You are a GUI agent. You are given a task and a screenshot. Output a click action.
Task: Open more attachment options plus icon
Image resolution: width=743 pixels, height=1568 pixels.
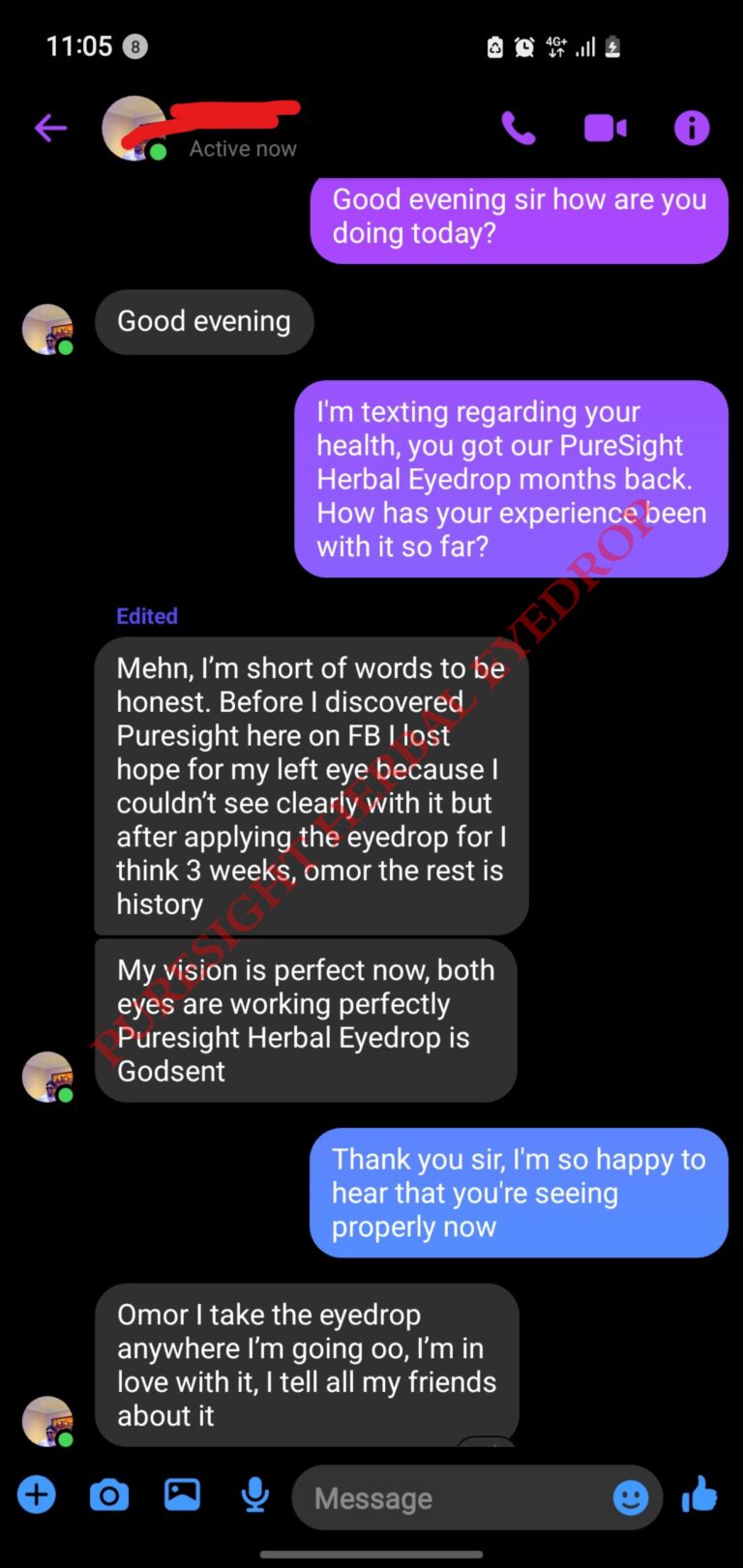coord(37,1495)
